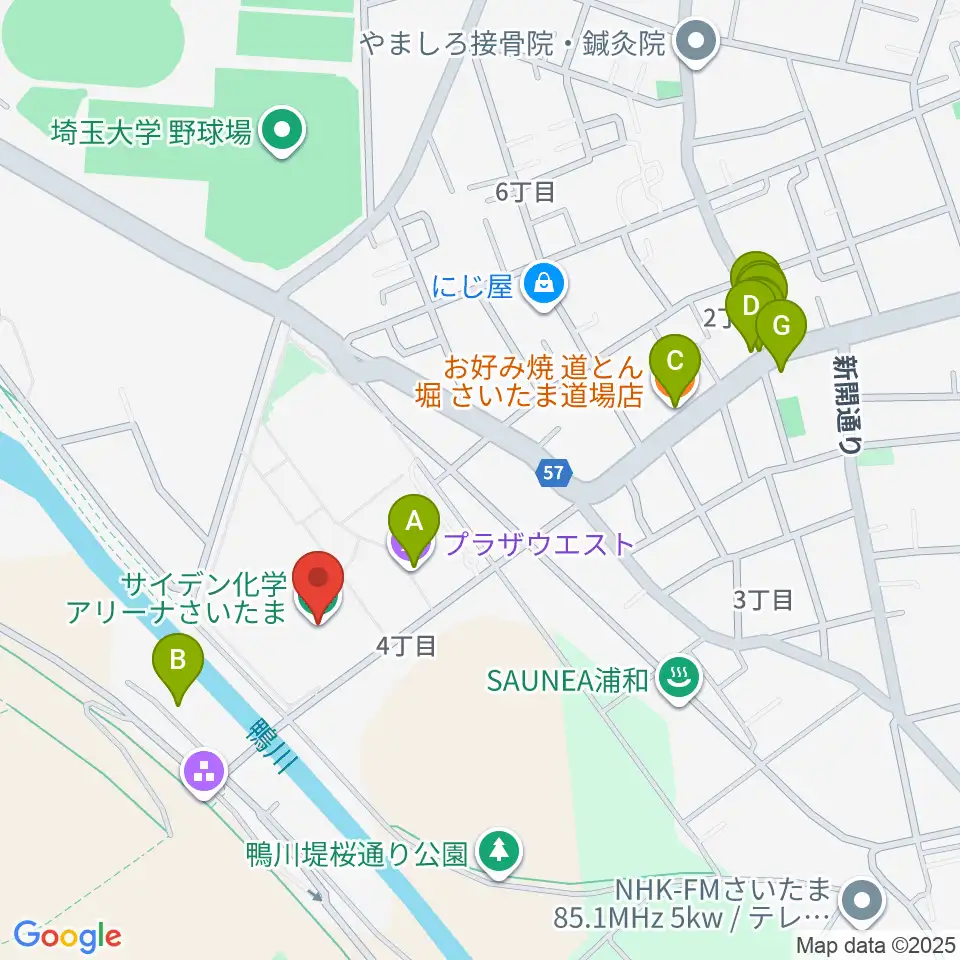Open the にじ屋 shopping pin
The width and height of the screenshot is (960, 960).
544,286
